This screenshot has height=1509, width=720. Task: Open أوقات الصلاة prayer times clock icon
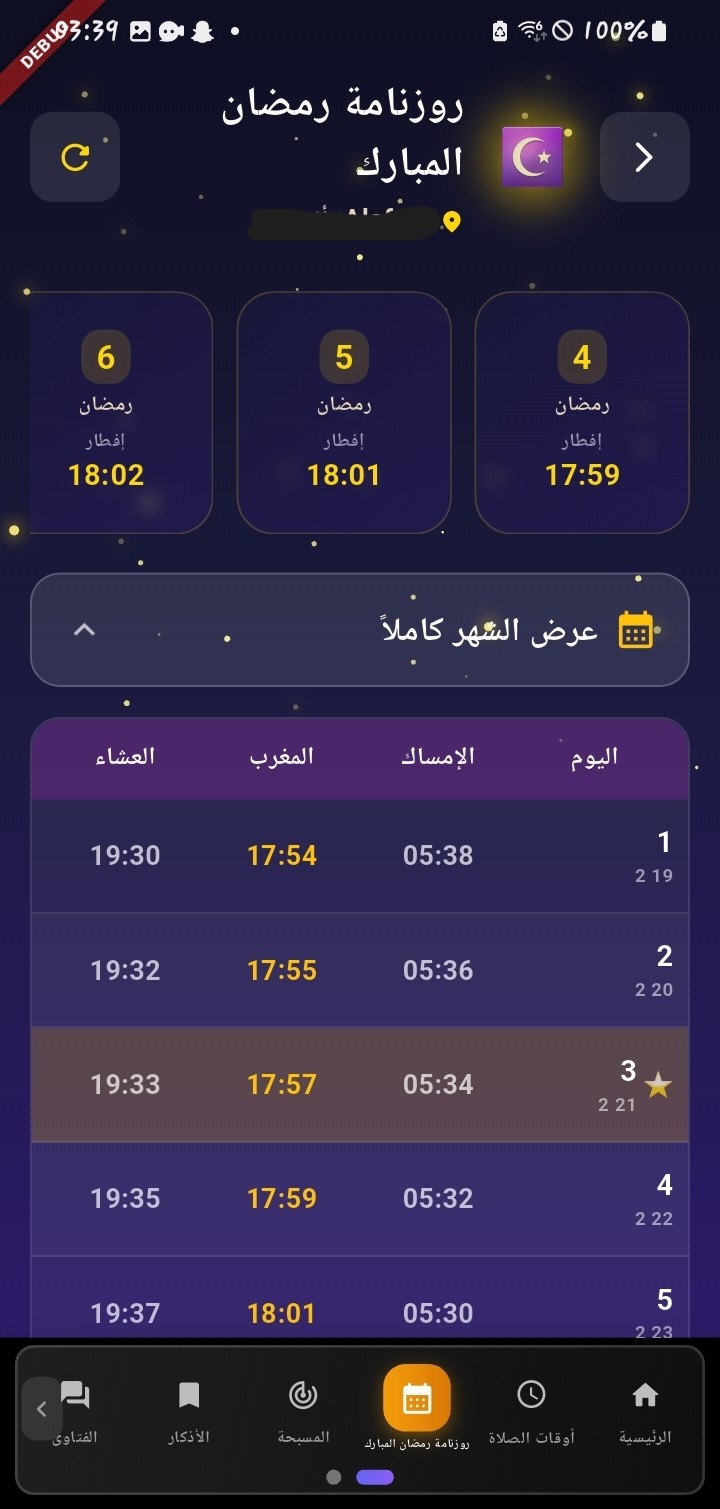pyautogui.click(x=531, y=1396)
